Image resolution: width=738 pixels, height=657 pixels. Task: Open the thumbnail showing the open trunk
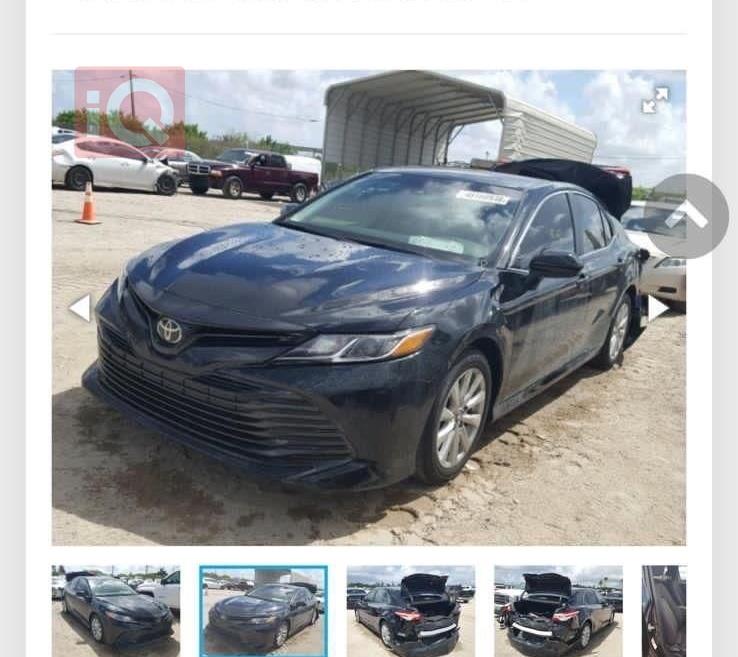coord(410,611)
